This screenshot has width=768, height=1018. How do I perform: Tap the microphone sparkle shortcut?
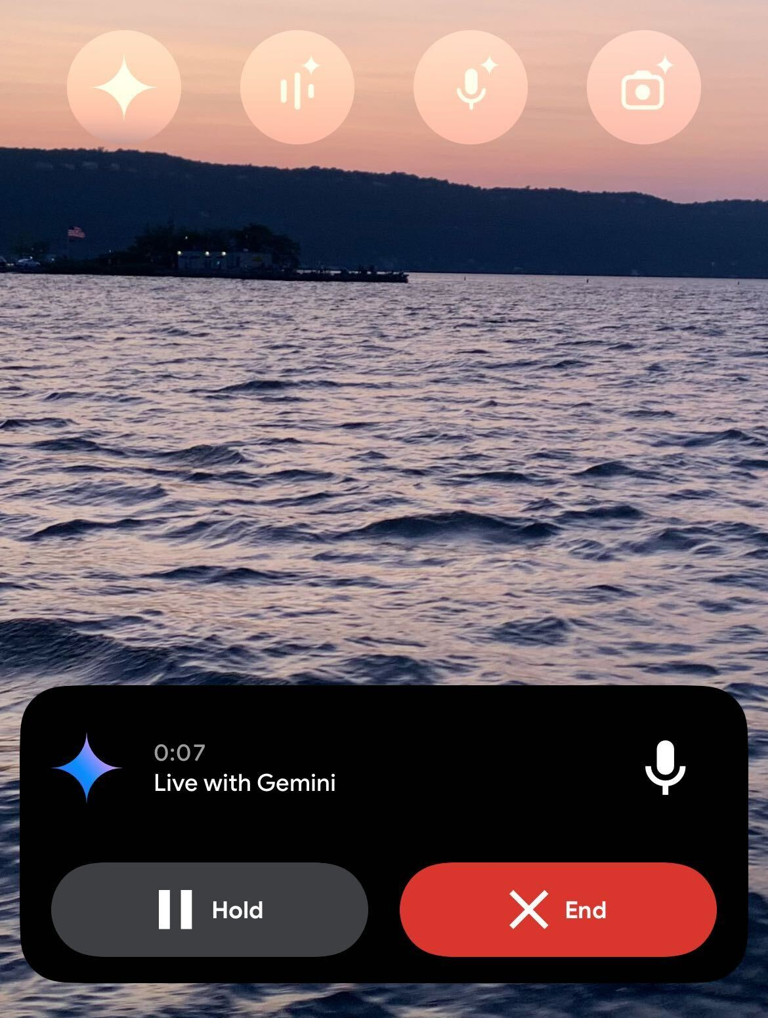[x=470, y=88]
